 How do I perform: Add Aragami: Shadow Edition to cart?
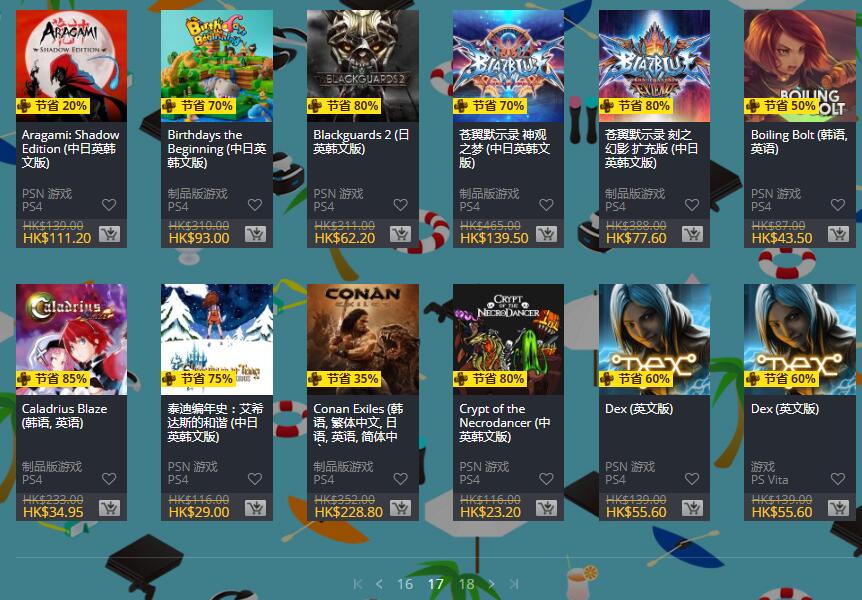click(x=109, y=235)
